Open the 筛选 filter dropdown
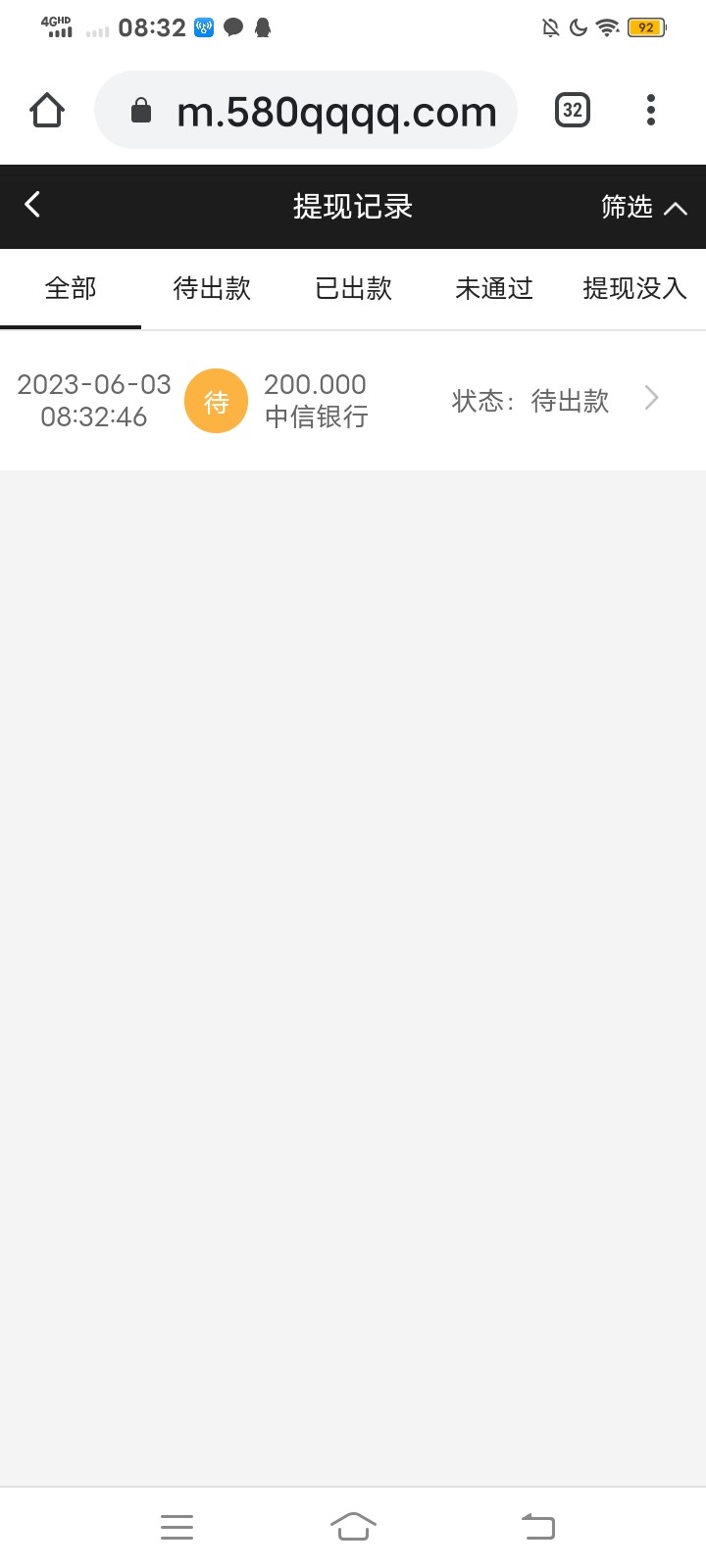The height and width of the screenshot is (1568, 706). (x=643, y=207)
